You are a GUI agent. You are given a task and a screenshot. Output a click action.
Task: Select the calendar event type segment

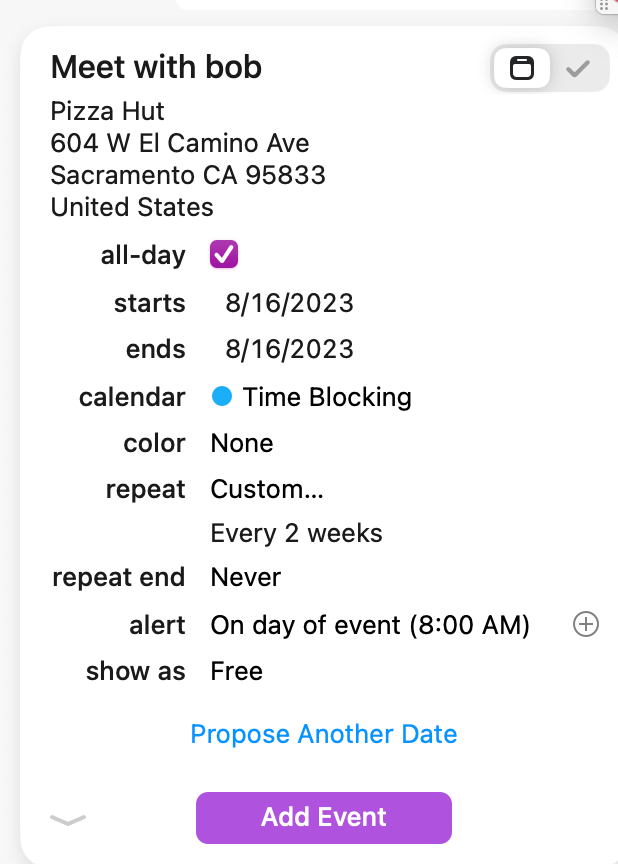coord(522,69)
